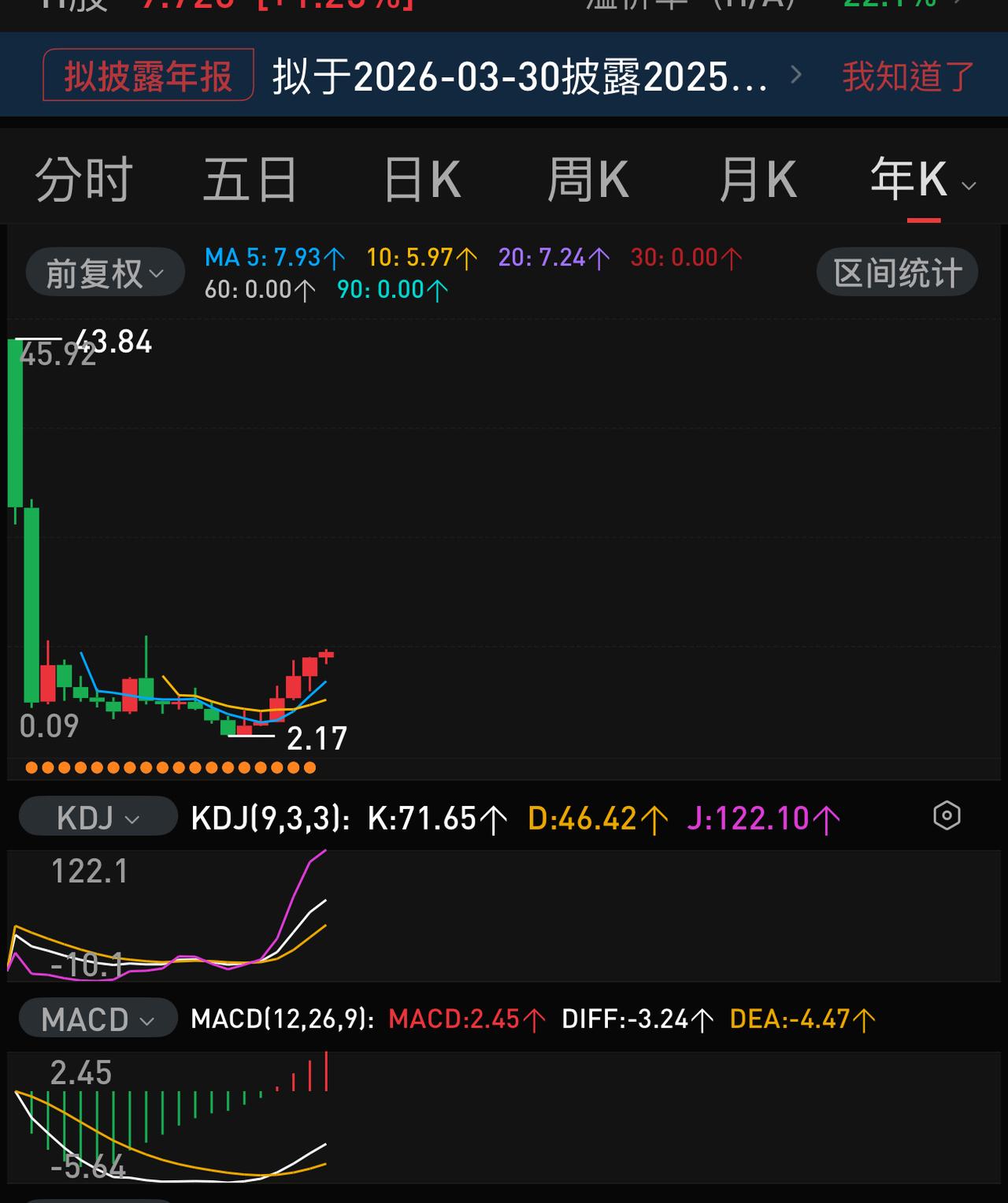Viewport: 1008px width, 1203px height.
Task: Click the 拟披露年报 badge
Action: [146, 76]
